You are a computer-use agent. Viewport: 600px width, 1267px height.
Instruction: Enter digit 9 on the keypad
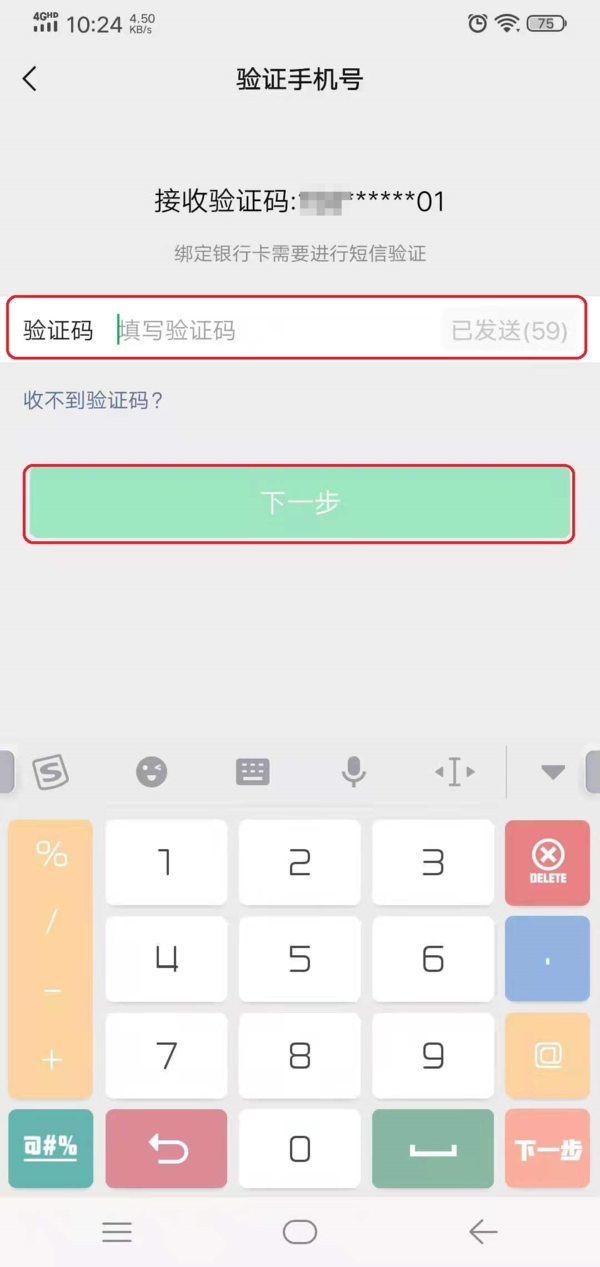click(433, 1054)
